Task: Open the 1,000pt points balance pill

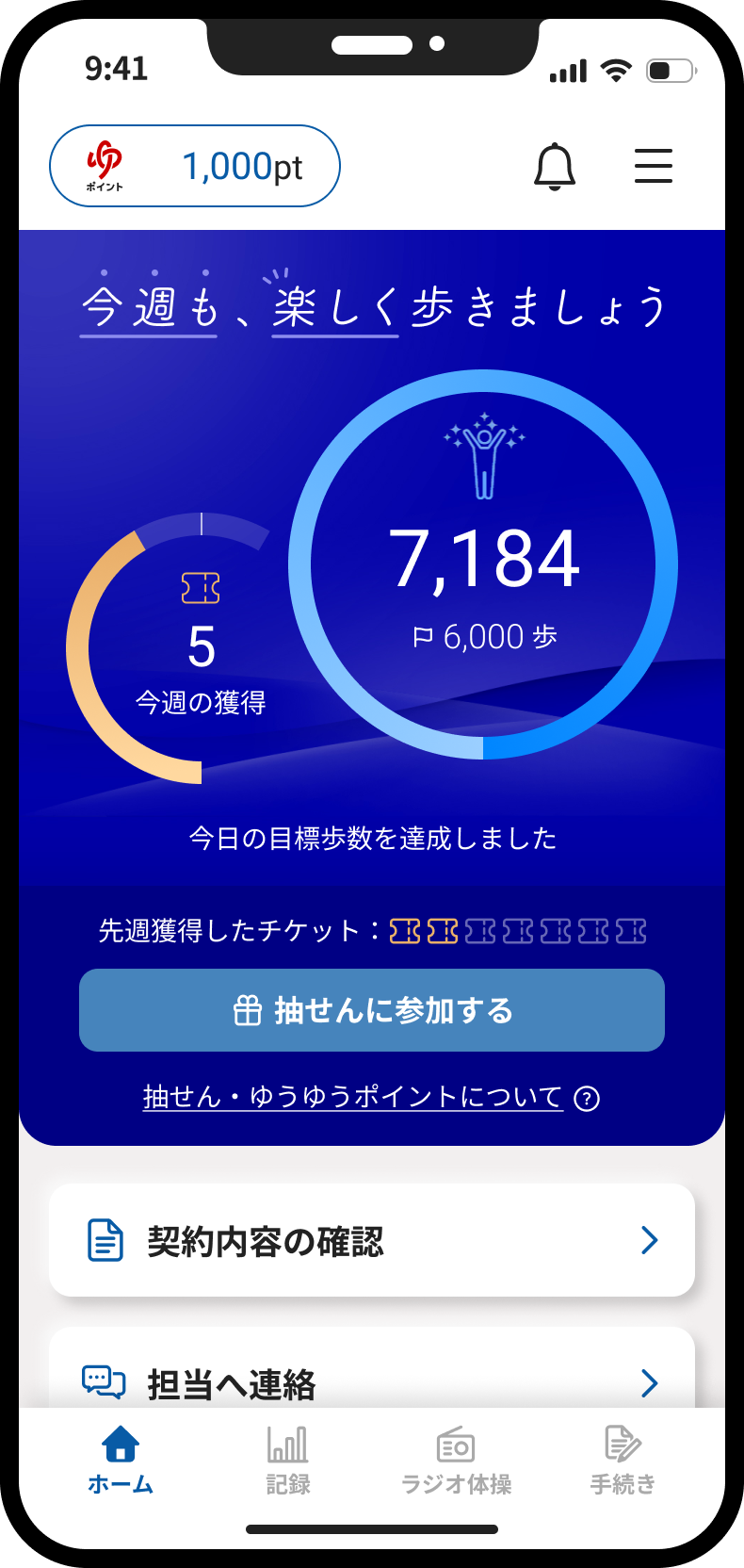Action: 194,166
